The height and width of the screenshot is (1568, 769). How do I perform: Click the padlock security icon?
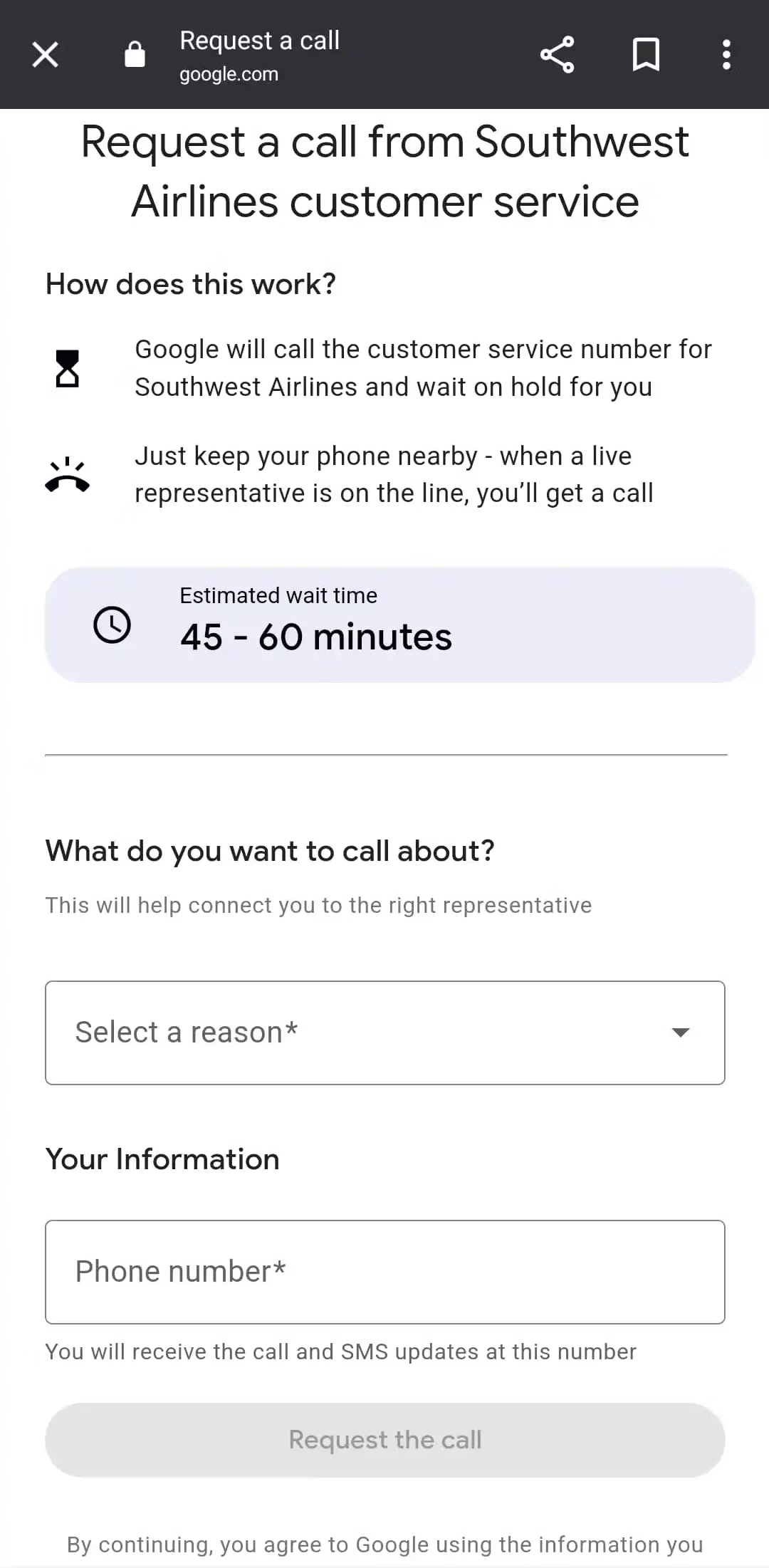(135, 54)
